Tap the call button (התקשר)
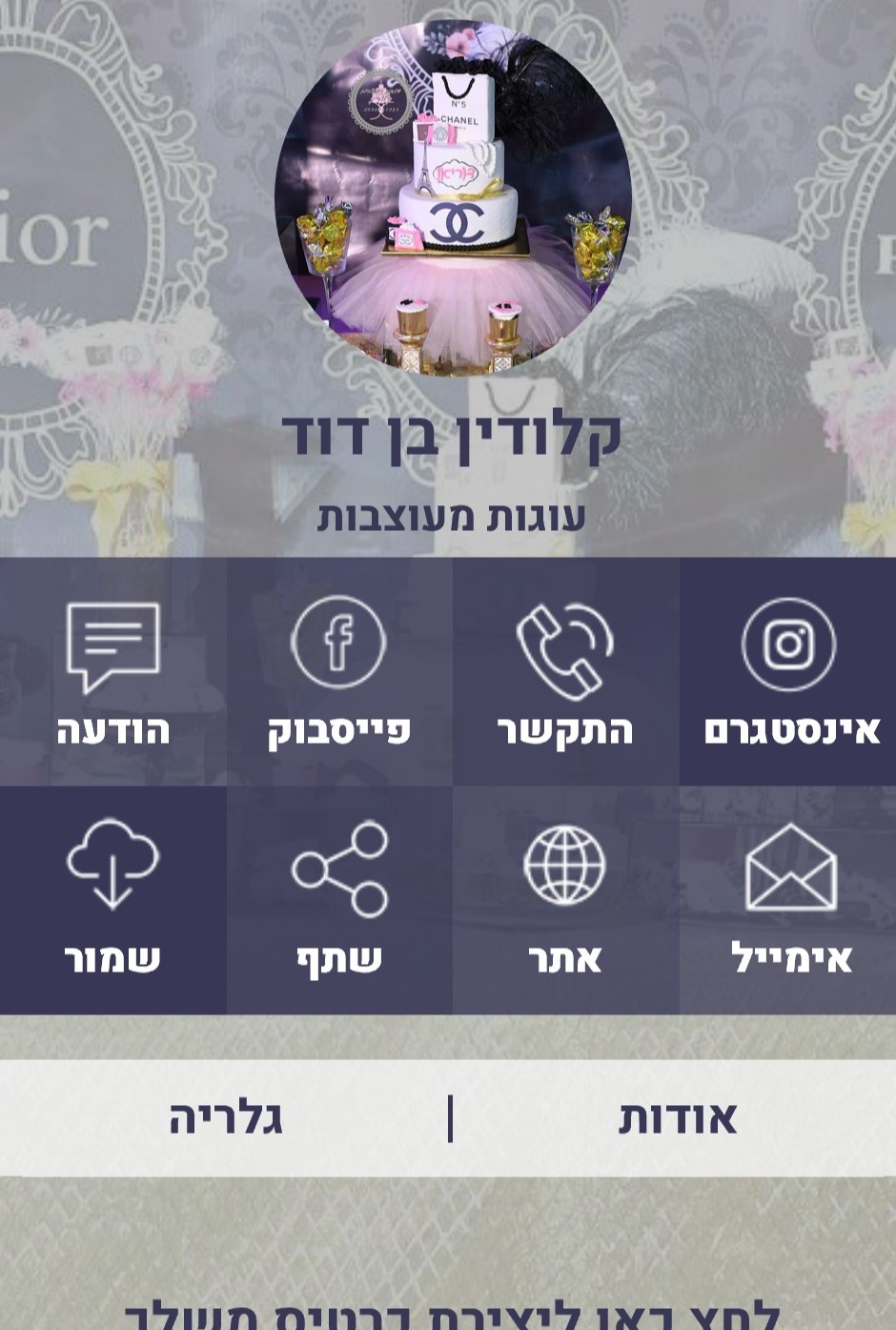Image resolution: width=896 pixels, height=1330 pixels. point(565,671)
